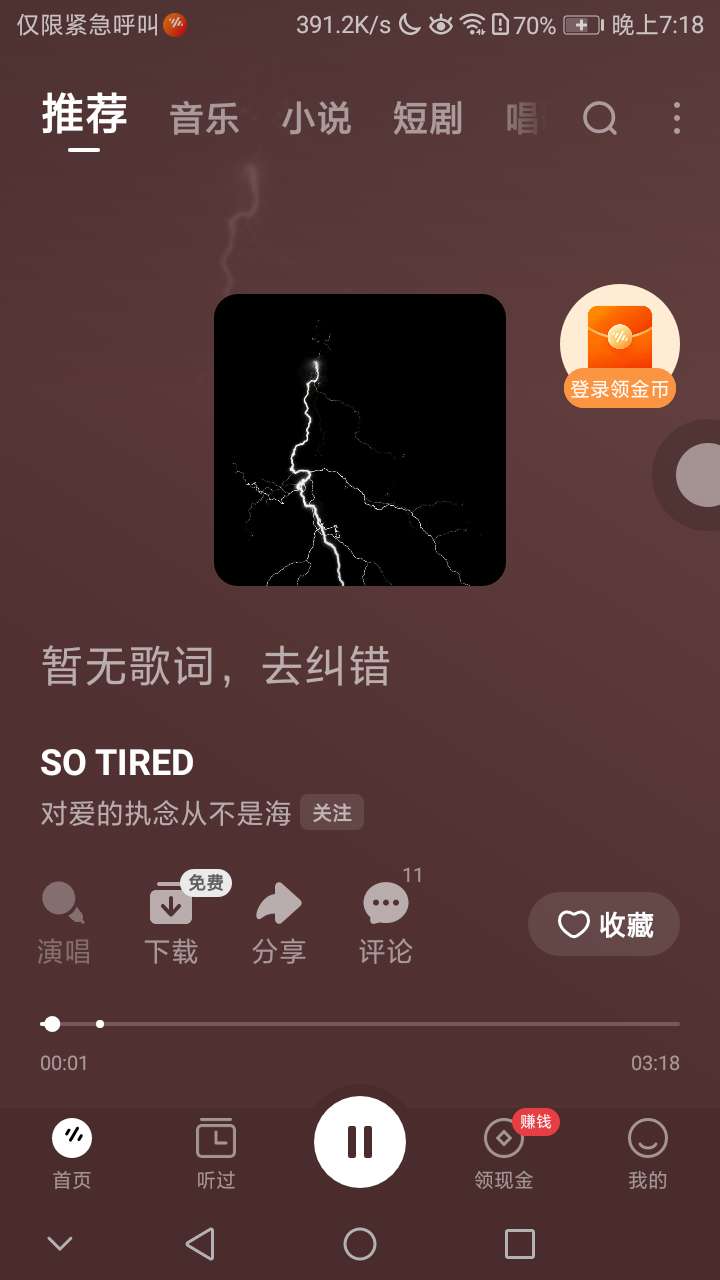Tap 登录领金币 red envelope button
Image resolution: width=720 pixels, height=1280 pixels.
point(620,346)
